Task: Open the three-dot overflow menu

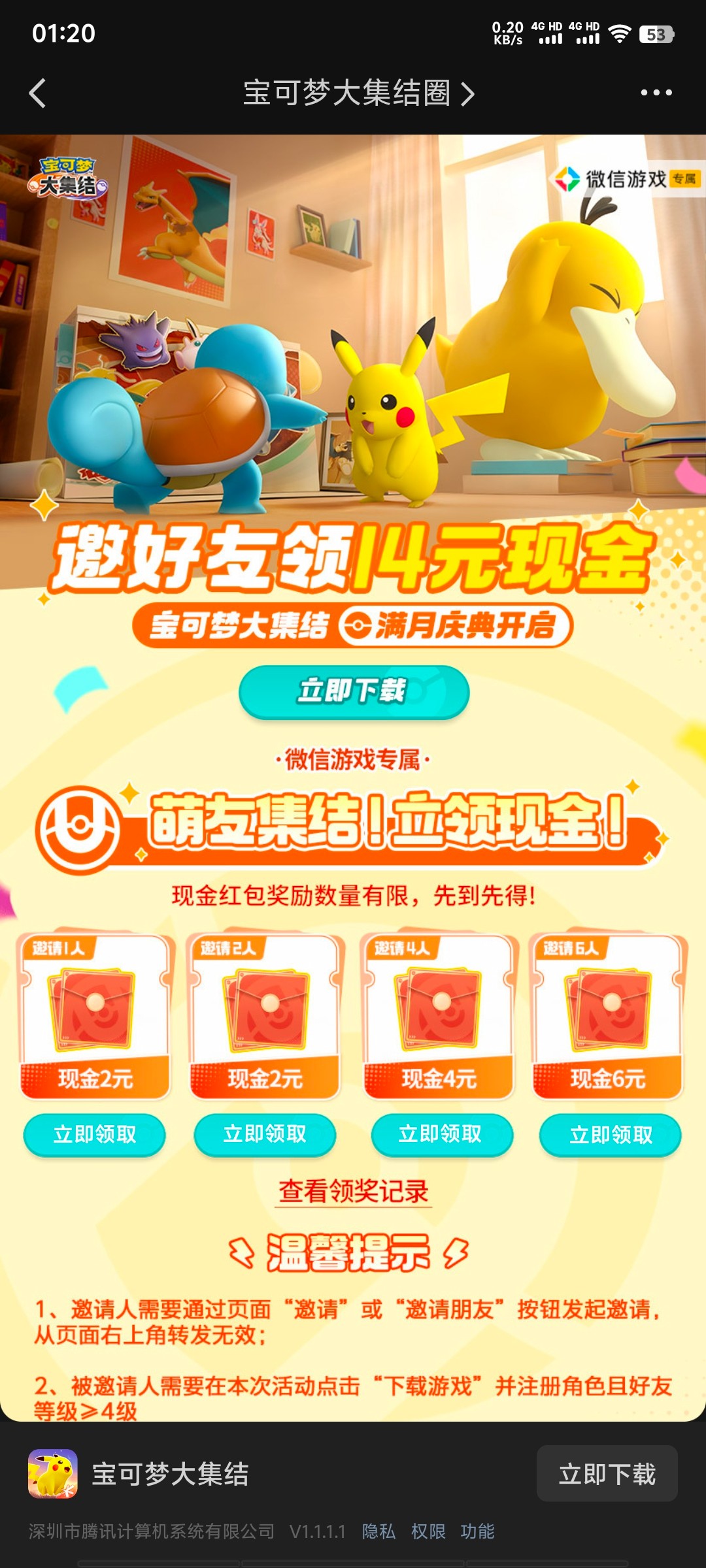Action: tap(656, 93)
